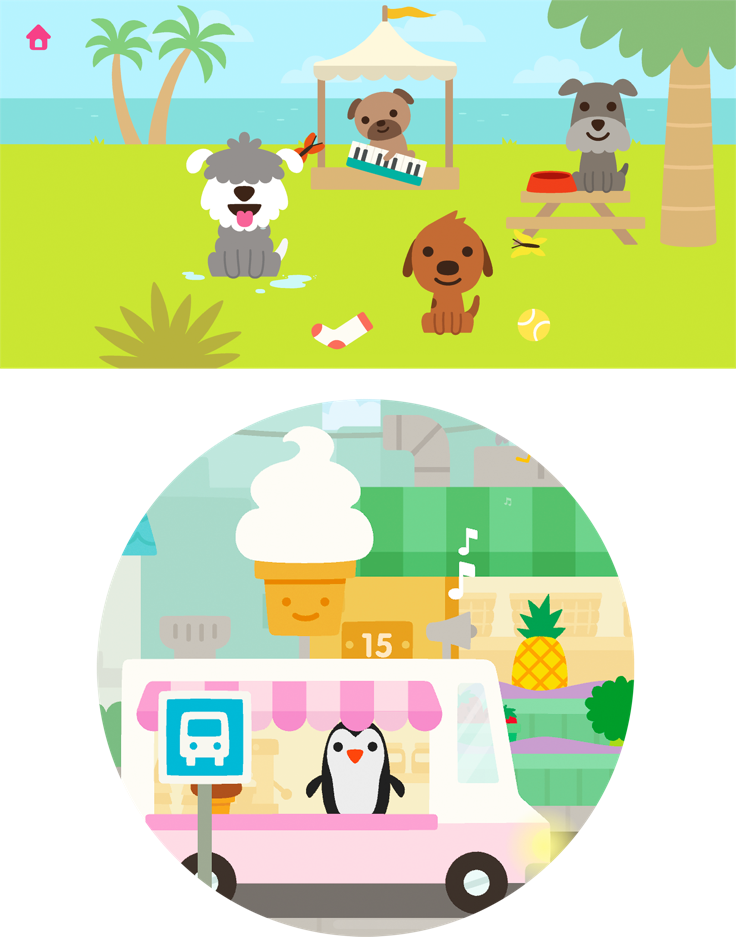Tap the pug playing the keyboard
The image size is (736, 937).
pyautogui.click(x=381, y=119)
